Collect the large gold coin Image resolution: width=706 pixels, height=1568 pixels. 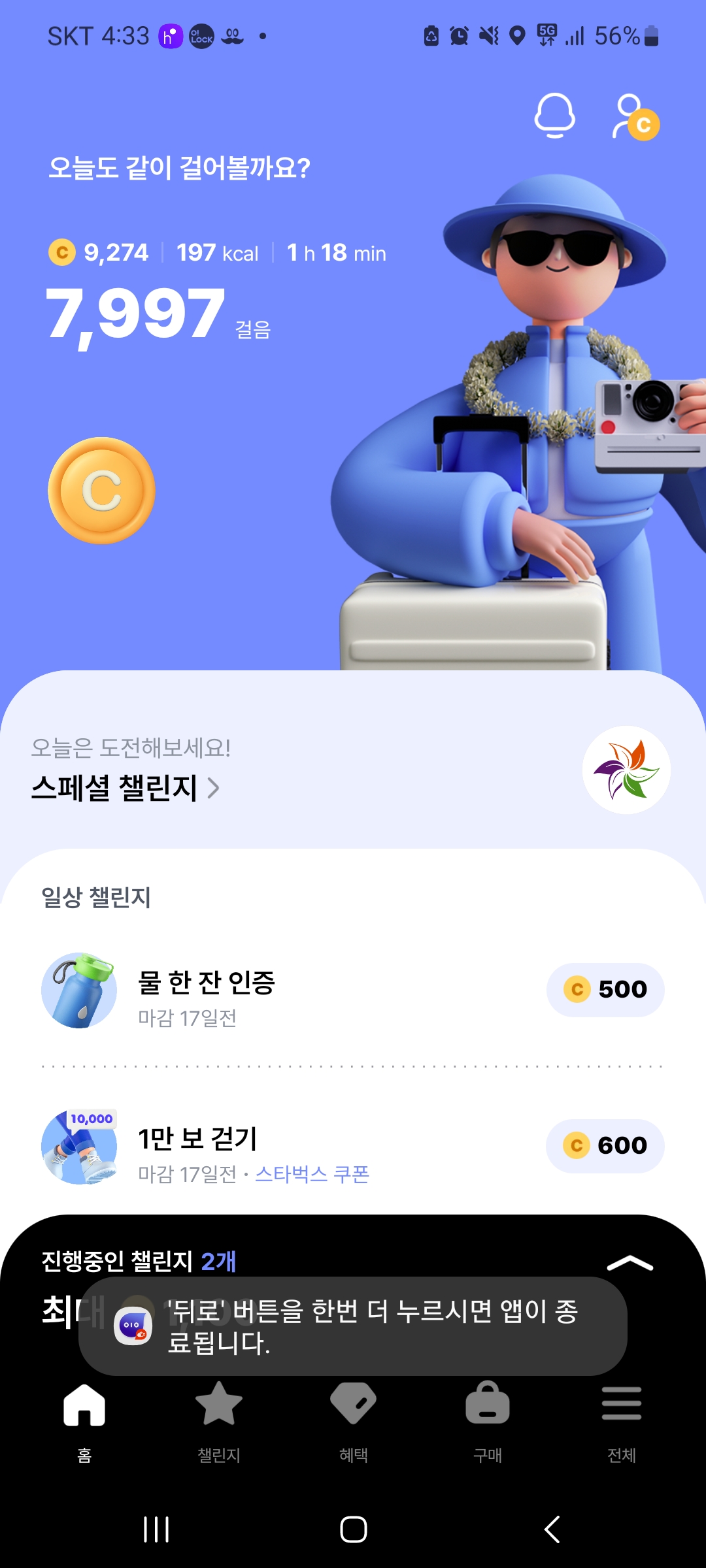[x=101, y=491]
